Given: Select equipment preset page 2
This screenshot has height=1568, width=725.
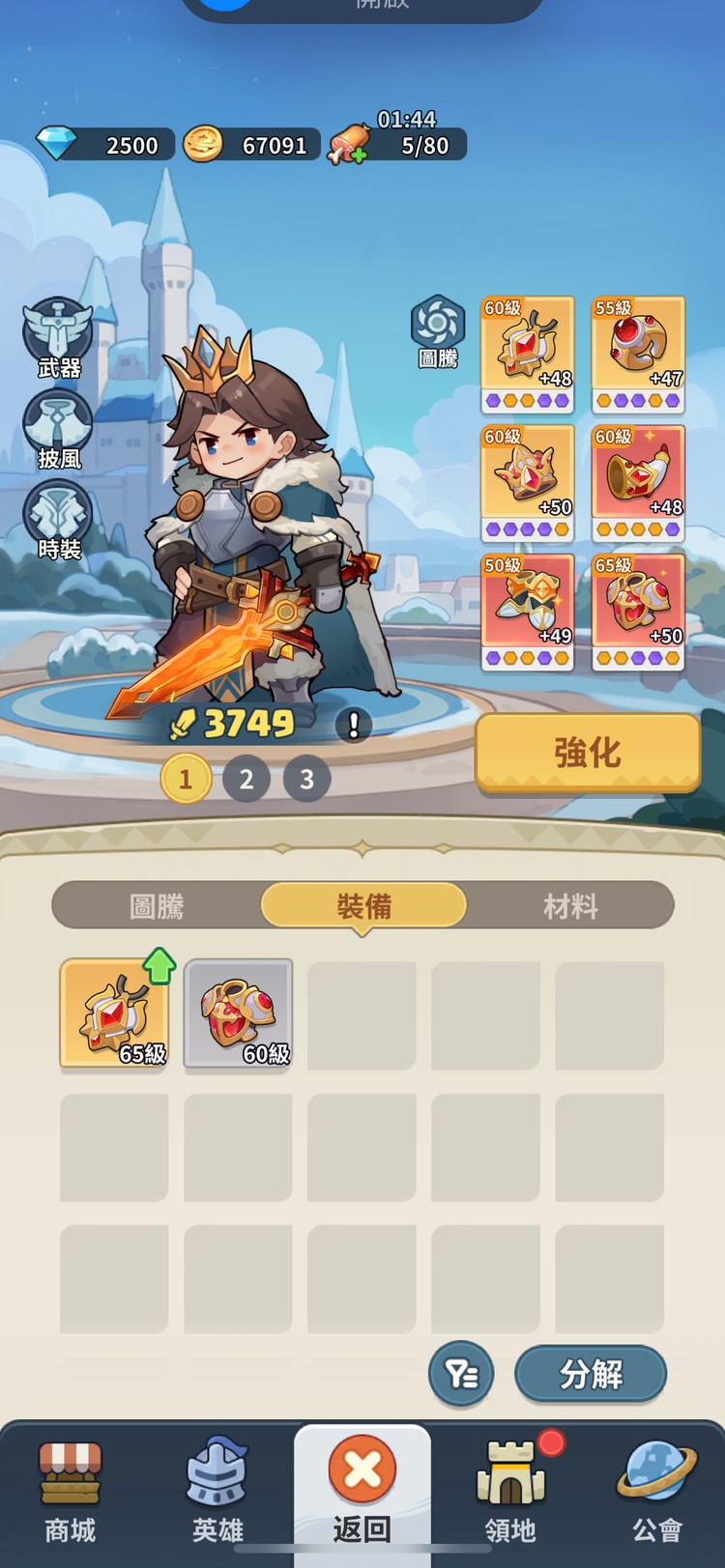Looking at the screenshot, I should pos(246,779).
